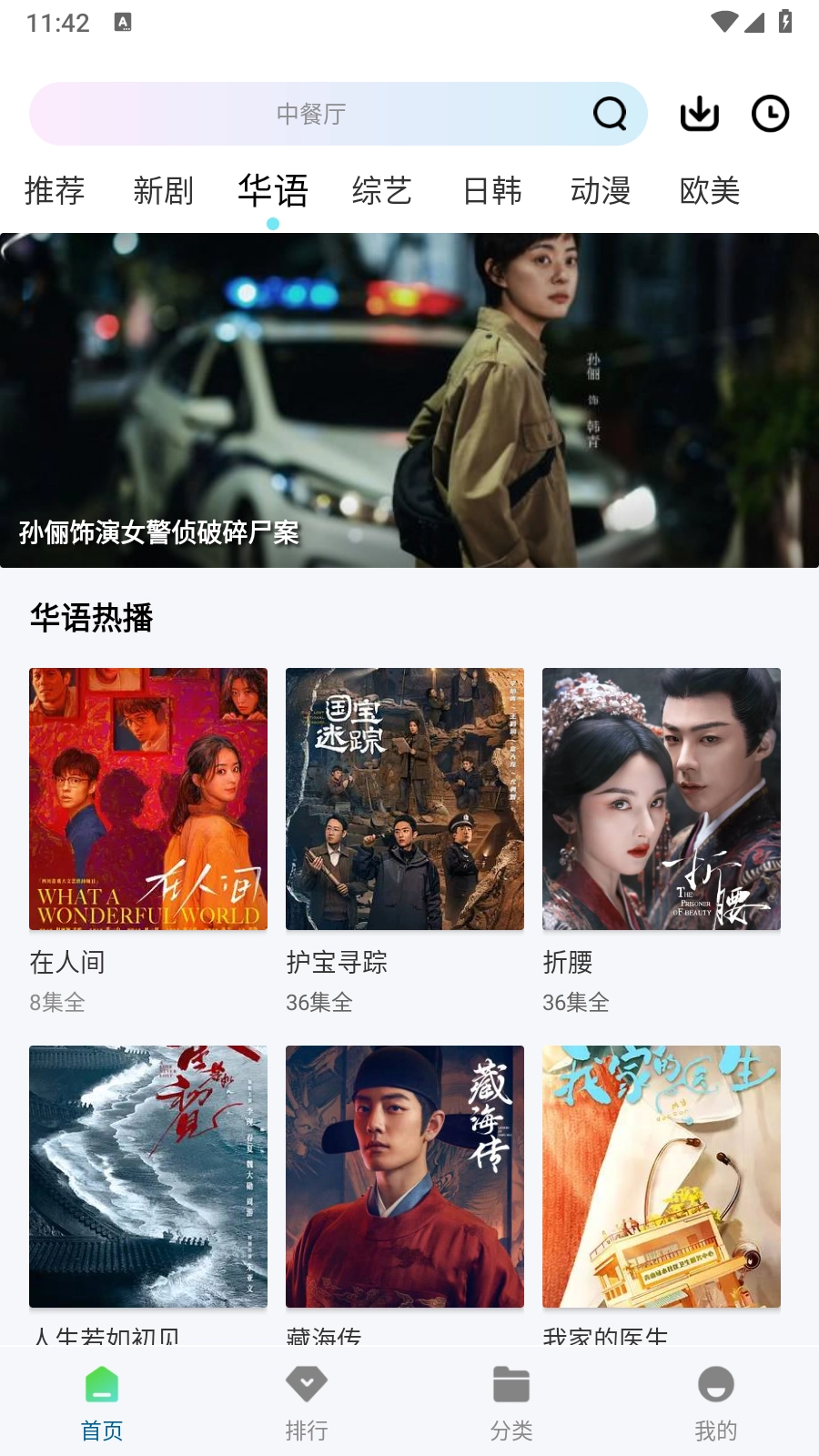Open the 我的 profile icon
This screenshot has height=1456, width=819.
point(715,1384)
